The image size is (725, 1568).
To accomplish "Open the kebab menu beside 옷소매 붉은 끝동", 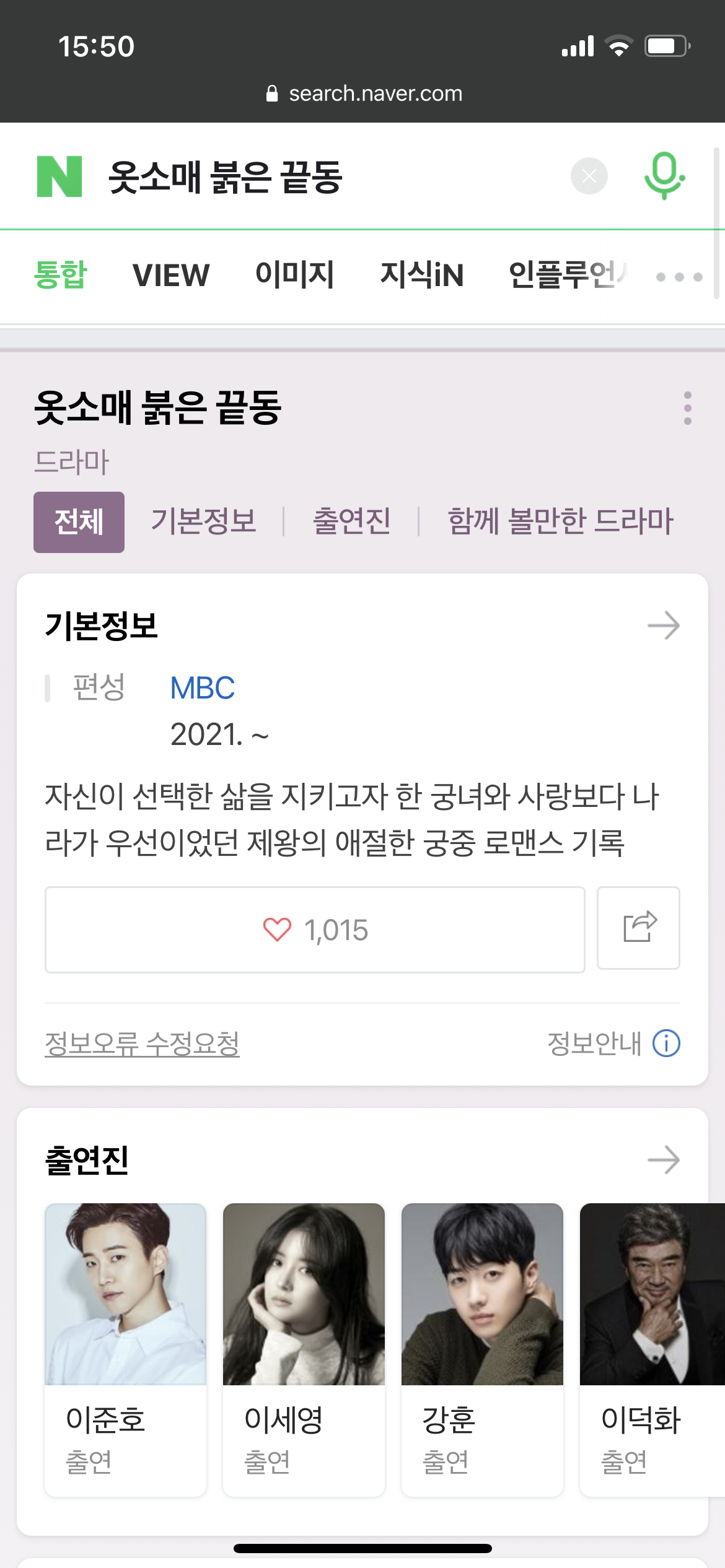I will [x=687, y=409].
